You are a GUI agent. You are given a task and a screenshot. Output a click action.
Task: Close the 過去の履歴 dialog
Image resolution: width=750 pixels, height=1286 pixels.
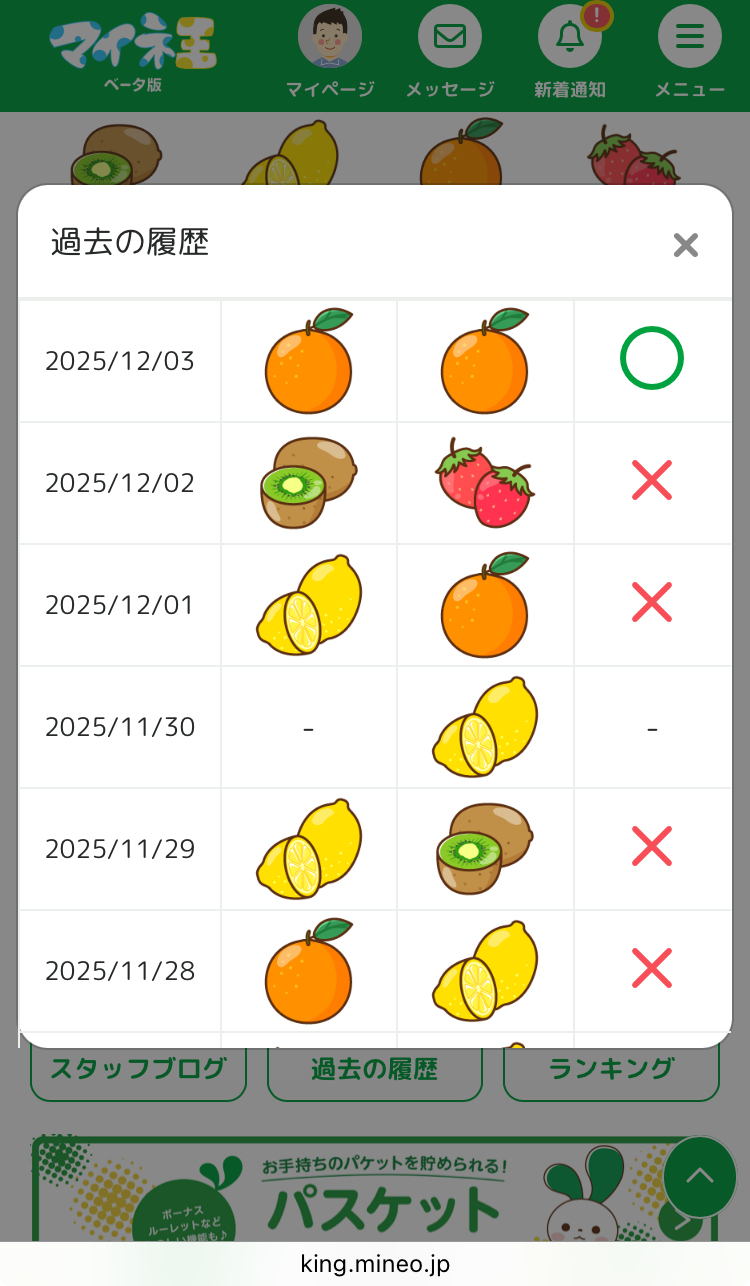(685, 245)
